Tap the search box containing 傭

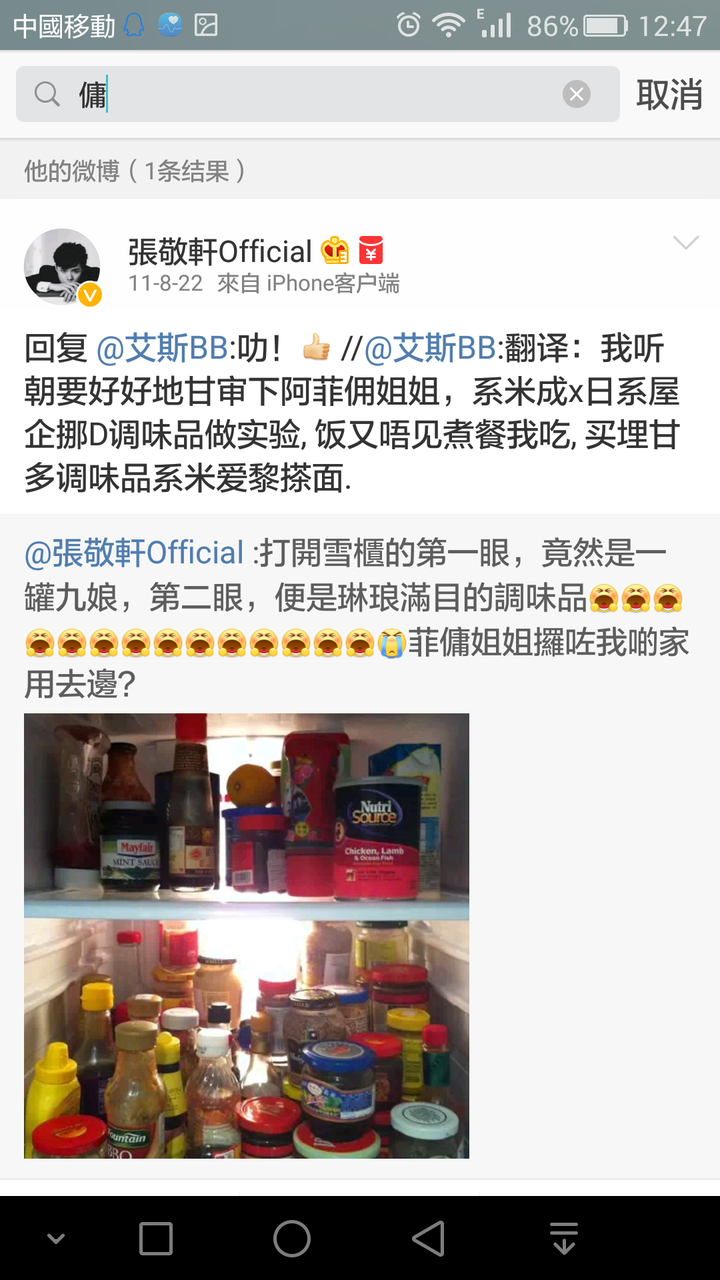pos(317,94)
